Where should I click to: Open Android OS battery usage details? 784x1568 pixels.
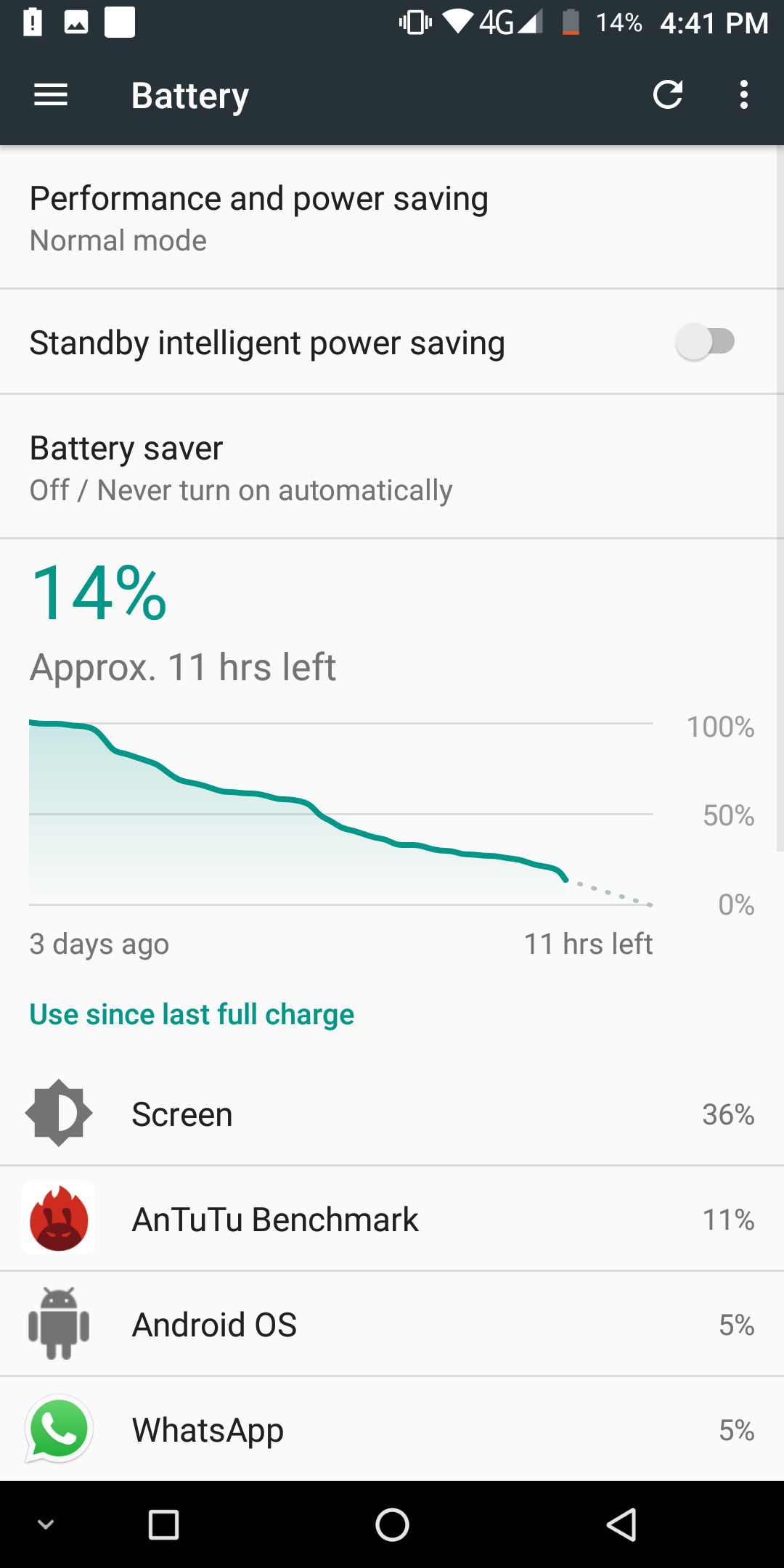click(x=392, y=1324)
